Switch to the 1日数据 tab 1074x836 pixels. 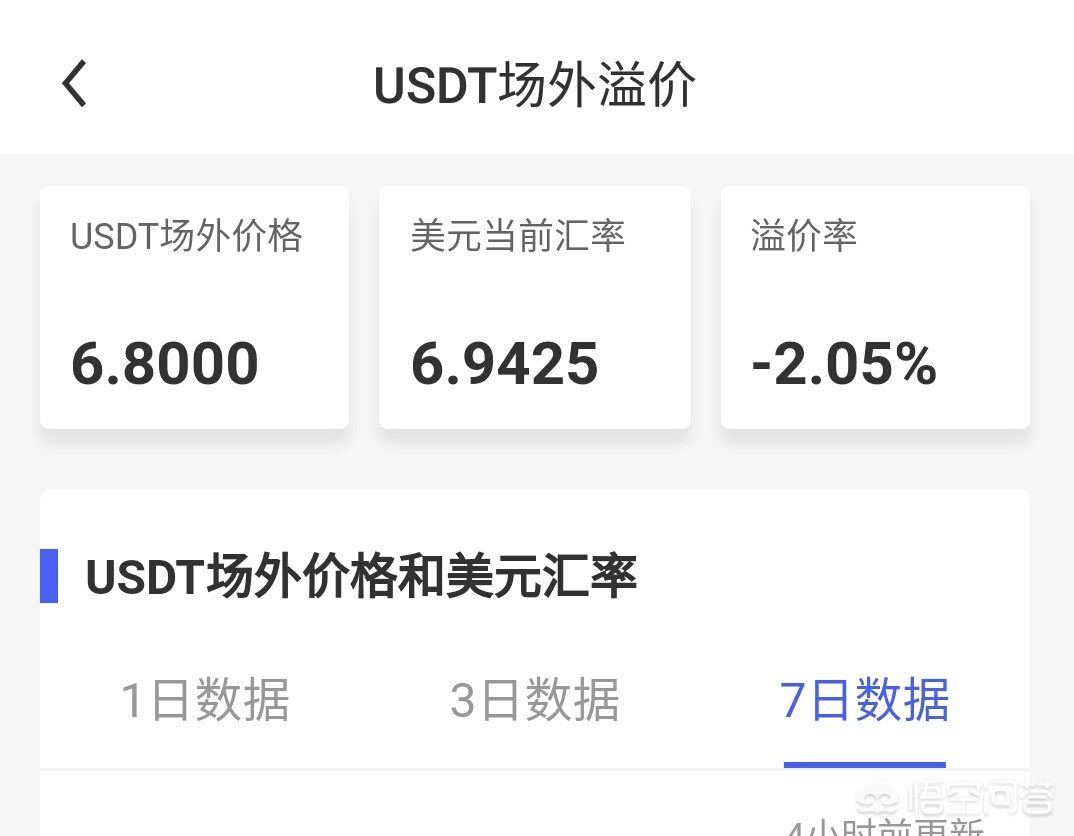click(205, 700)
